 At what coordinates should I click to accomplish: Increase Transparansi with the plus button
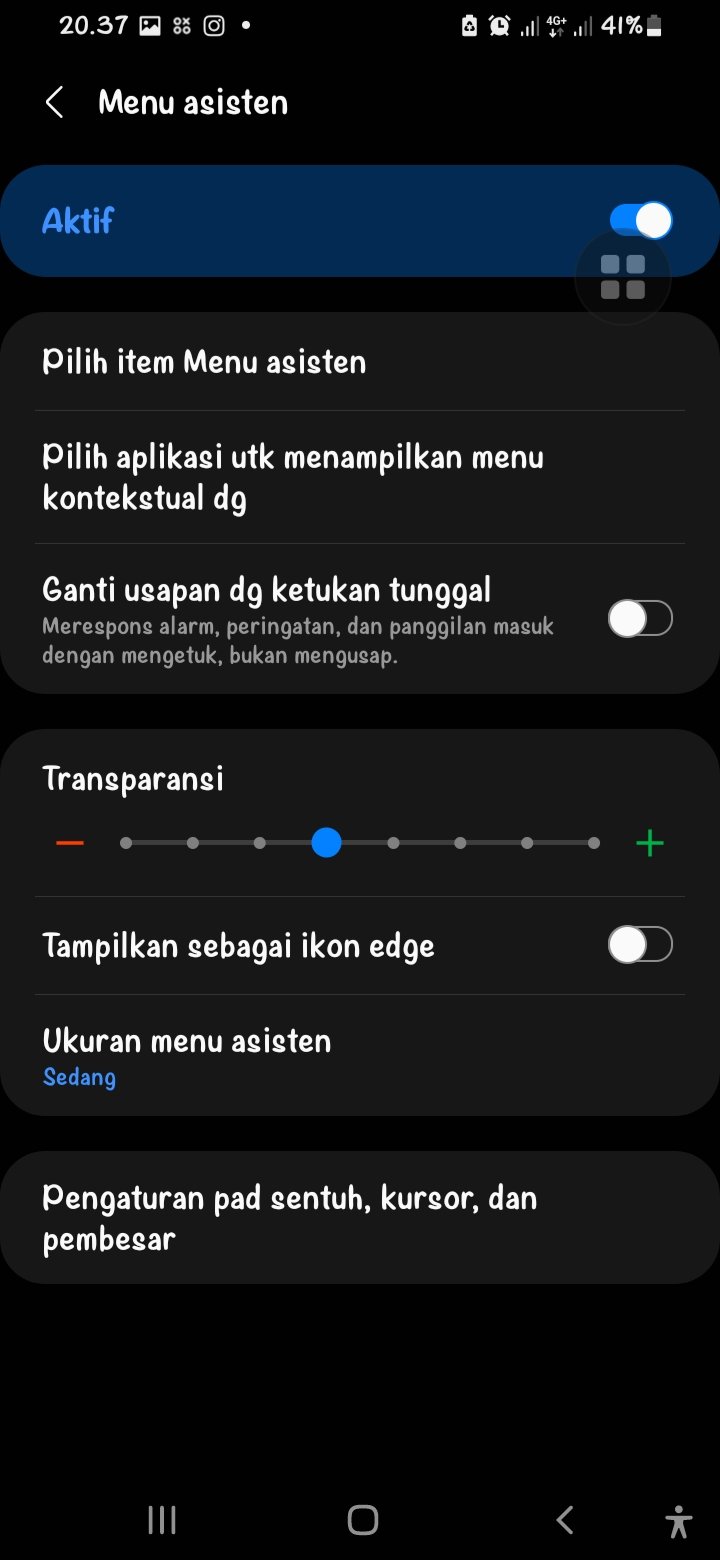click(650, 843)
